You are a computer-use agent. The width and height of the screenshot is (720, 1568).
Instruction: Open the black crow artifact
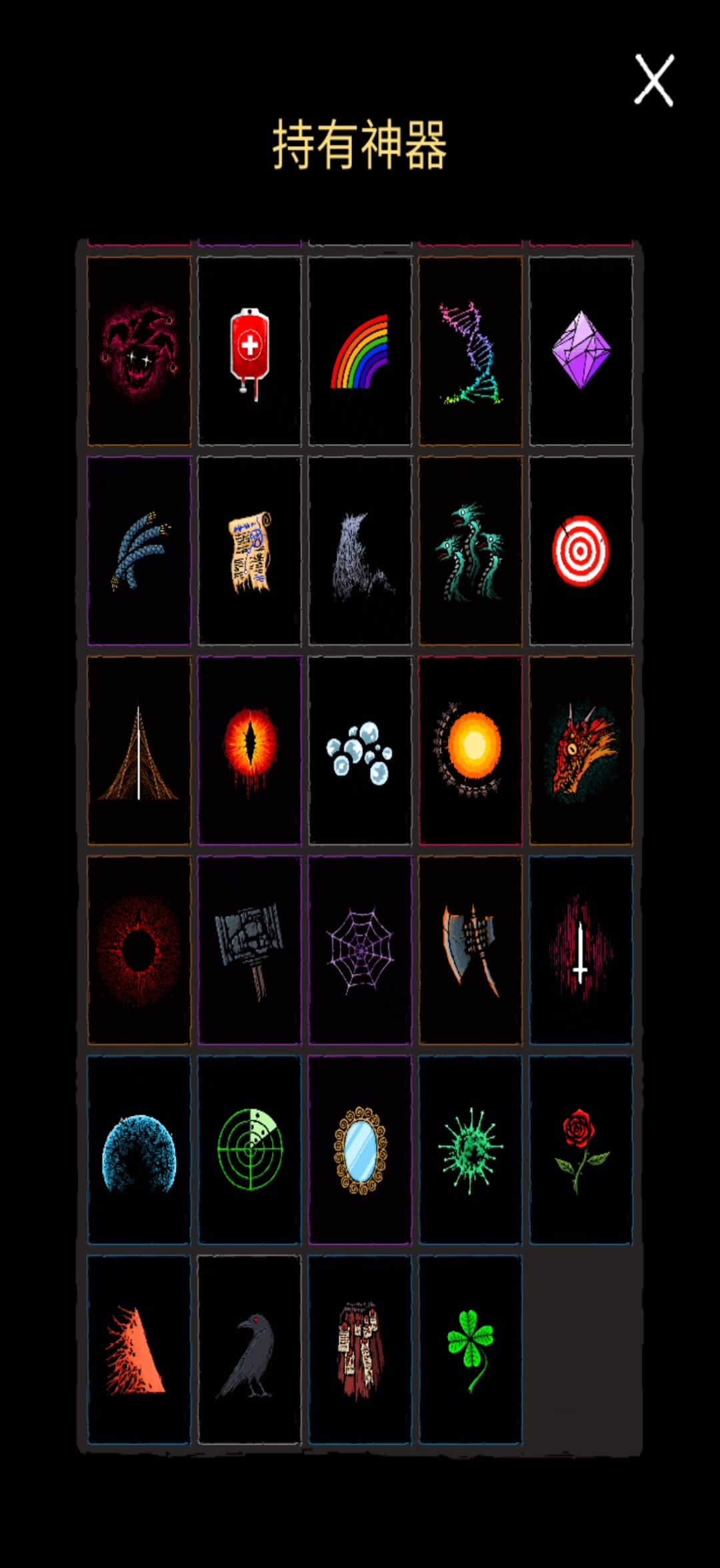click(x=249, y=1350)
